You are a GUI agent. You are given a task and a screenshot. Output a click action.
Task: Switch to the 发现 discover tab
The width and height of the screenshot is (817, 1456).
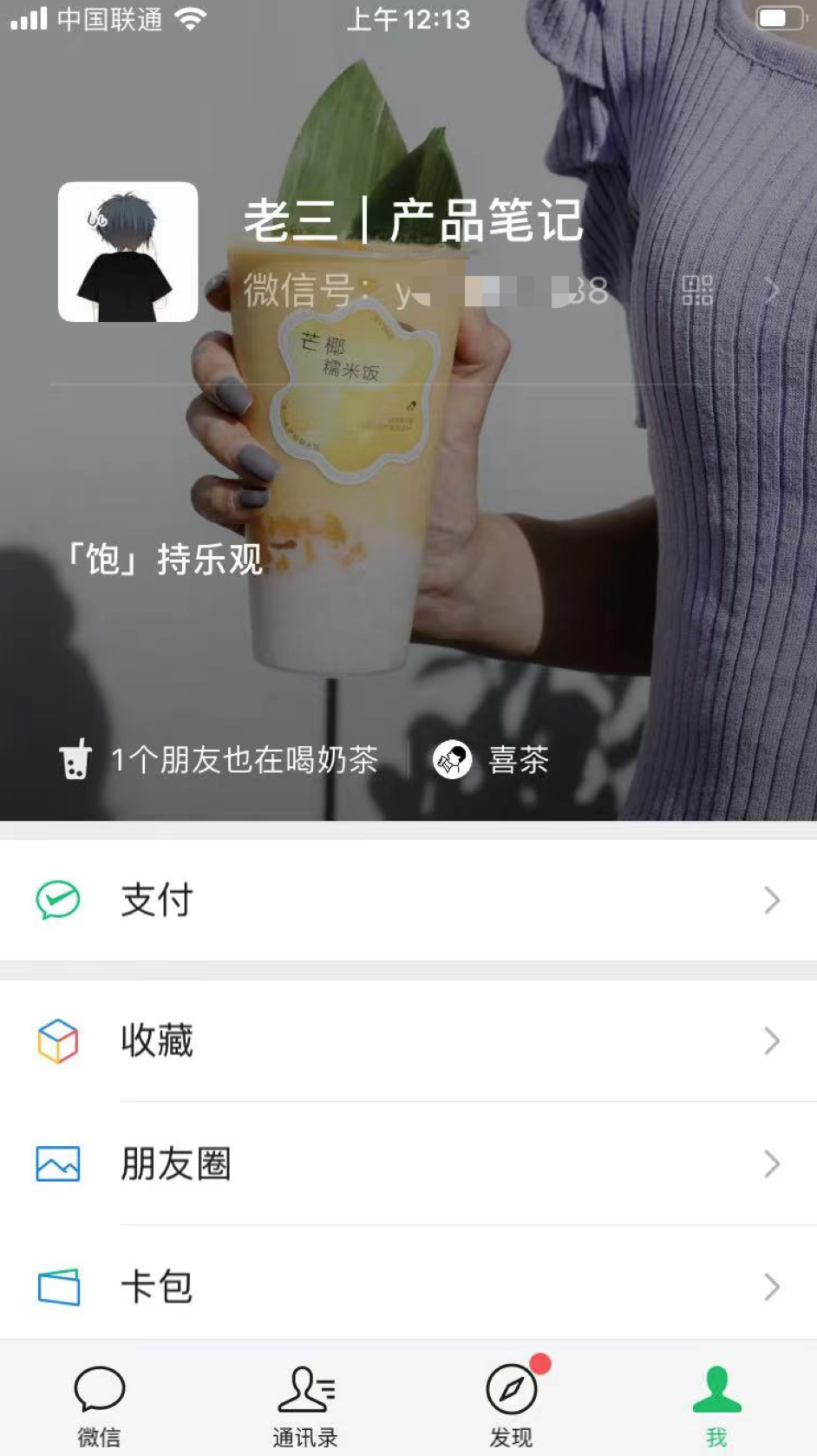click(511, 1400)
